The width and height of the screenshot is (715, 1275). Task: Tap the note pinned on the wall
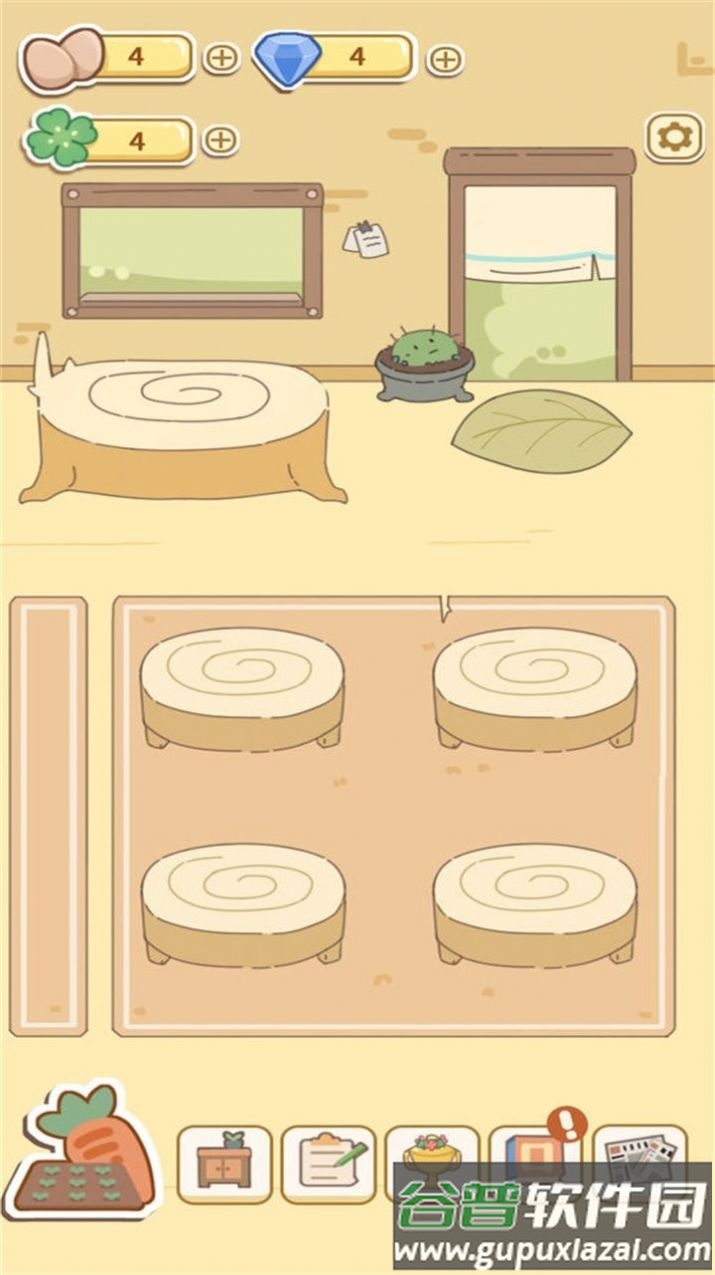pyautogui.click(x=367, y=239)
